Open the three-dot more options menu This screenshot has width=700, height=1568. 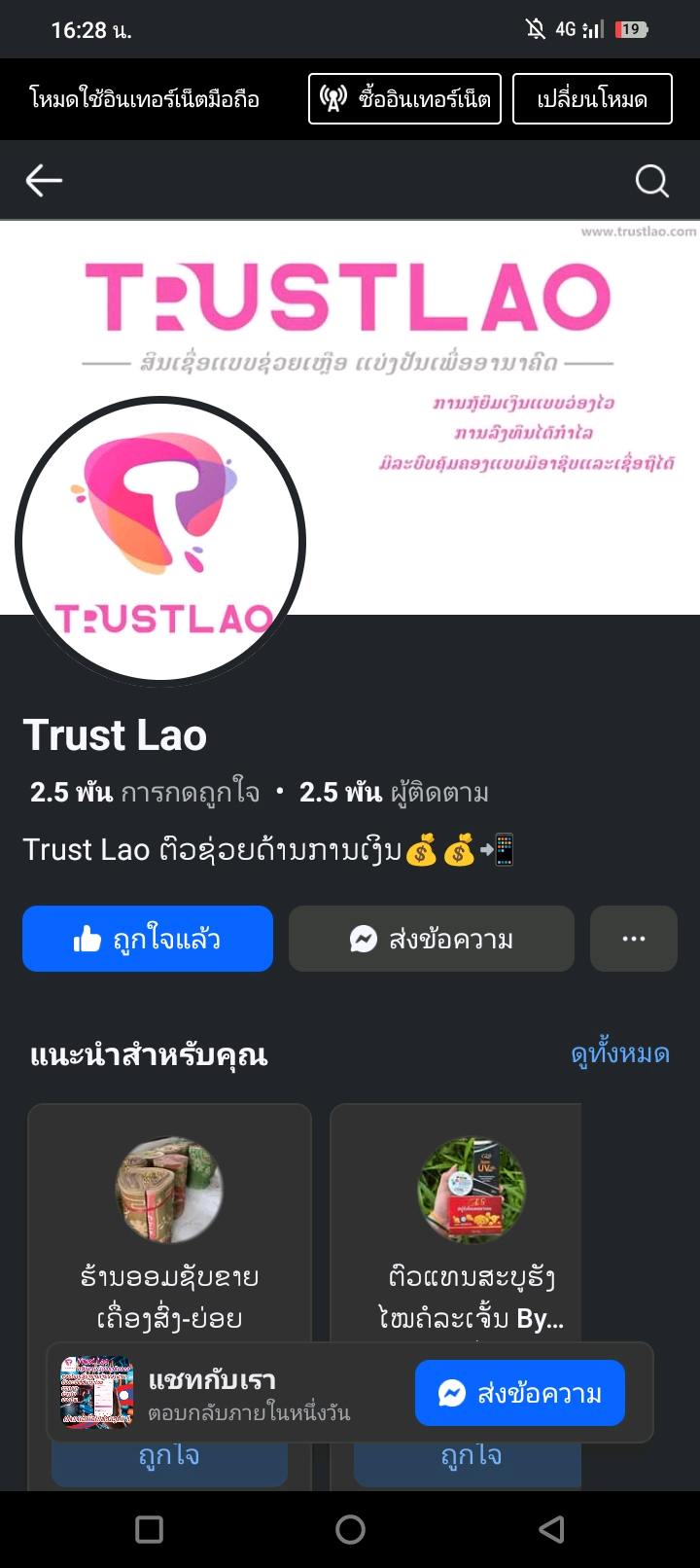(633, 939)
